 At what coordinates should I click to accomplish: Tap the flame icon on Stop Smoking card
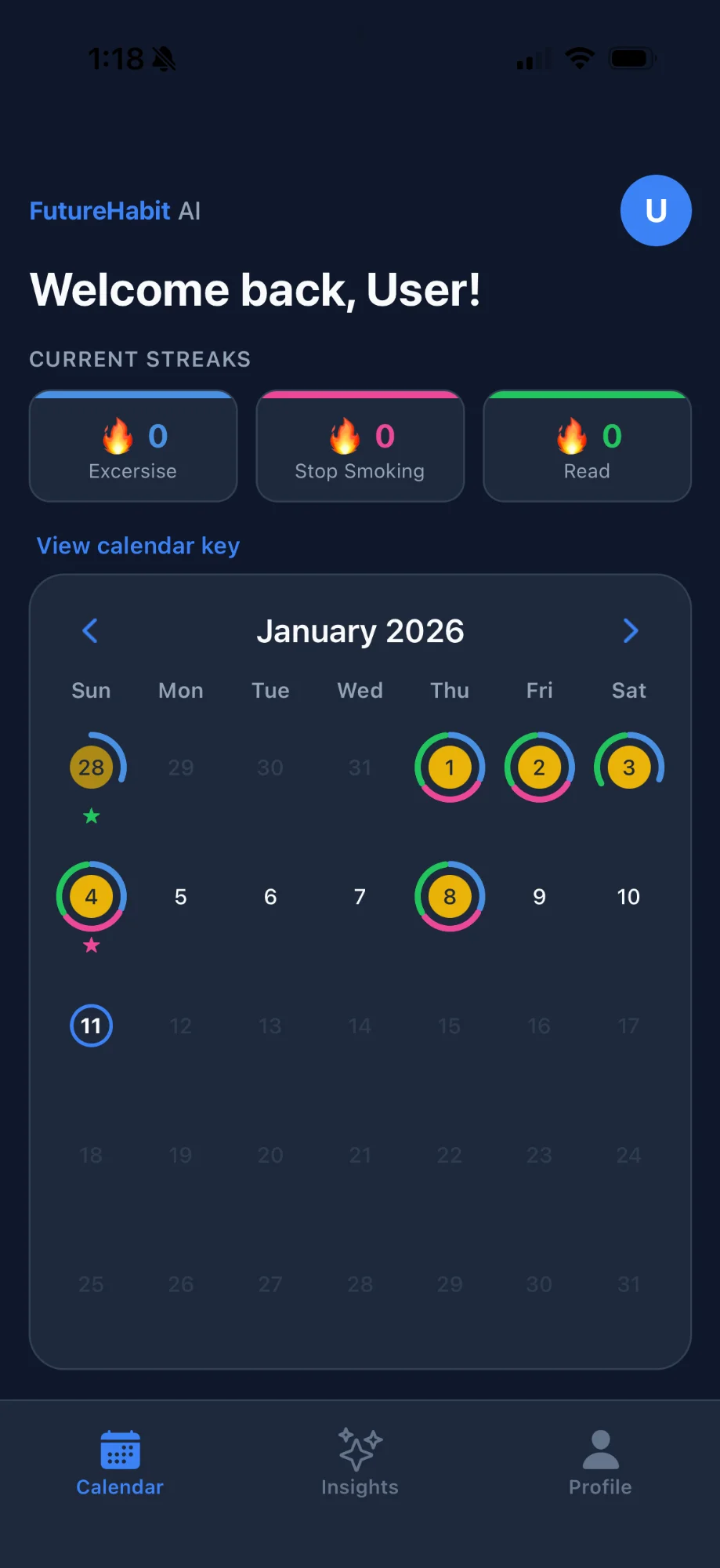click(x=346, y=437)
